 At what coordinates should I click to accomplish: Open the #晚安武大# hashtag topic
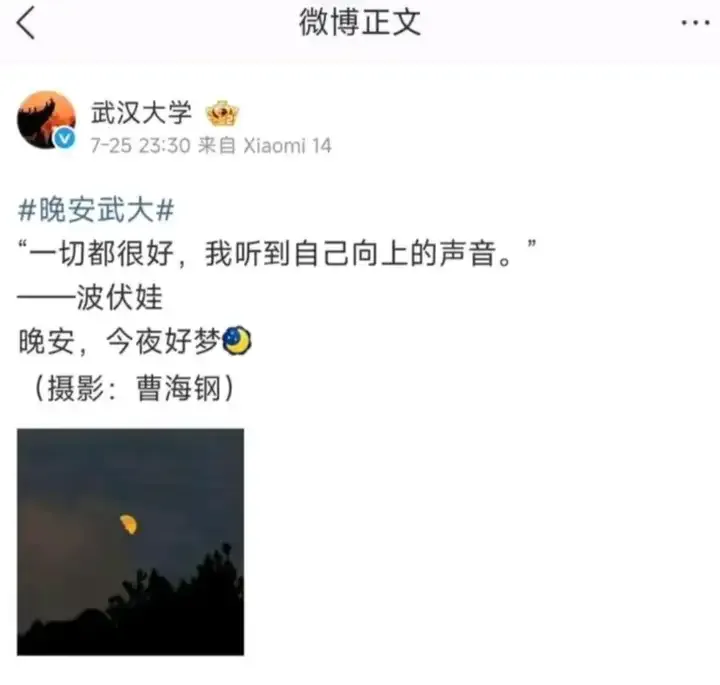pos(97,211)
